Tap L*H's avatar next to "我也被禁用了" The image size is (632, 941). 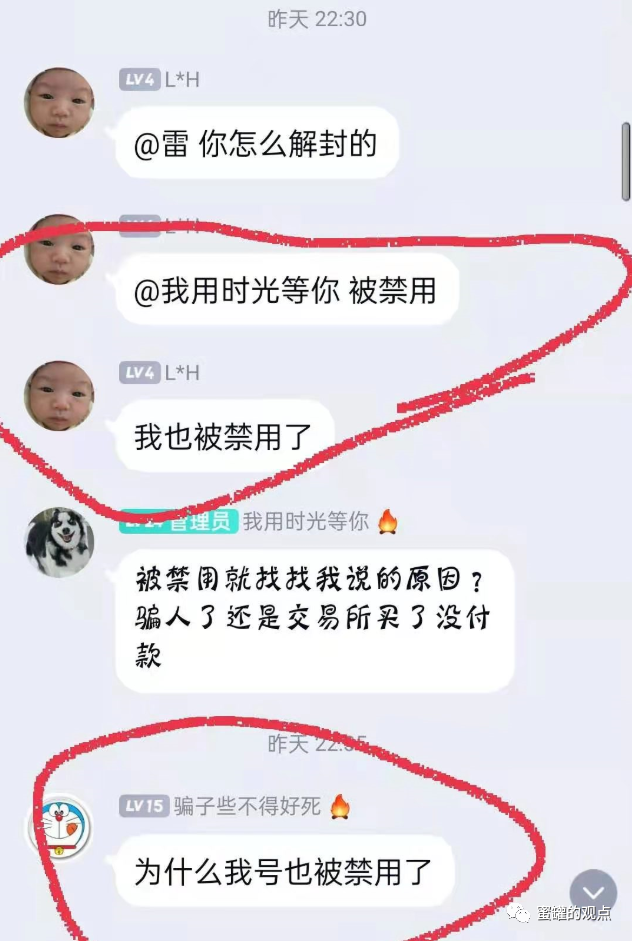[x=59, y=395]
